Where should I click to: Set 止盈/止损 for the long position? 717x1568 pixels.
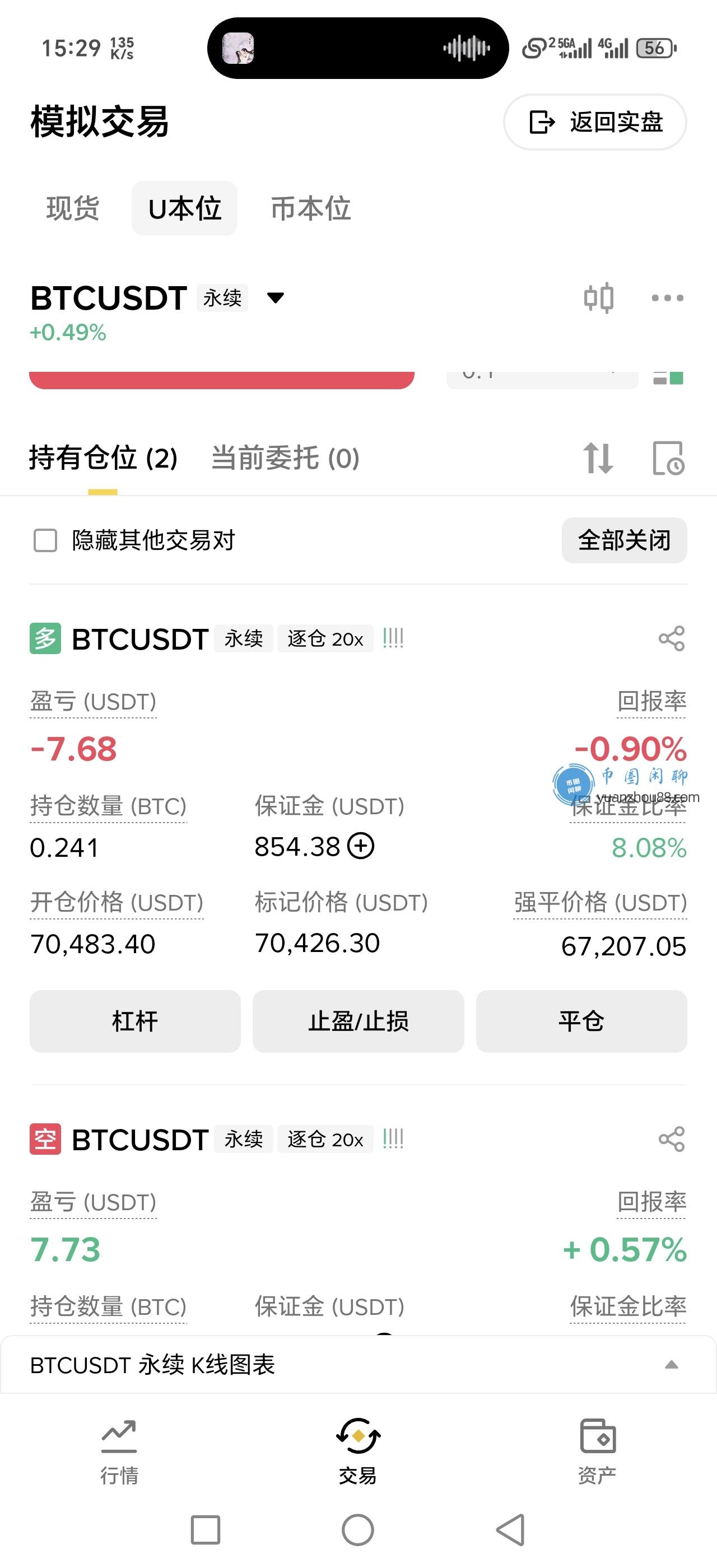click(358, 1021)
